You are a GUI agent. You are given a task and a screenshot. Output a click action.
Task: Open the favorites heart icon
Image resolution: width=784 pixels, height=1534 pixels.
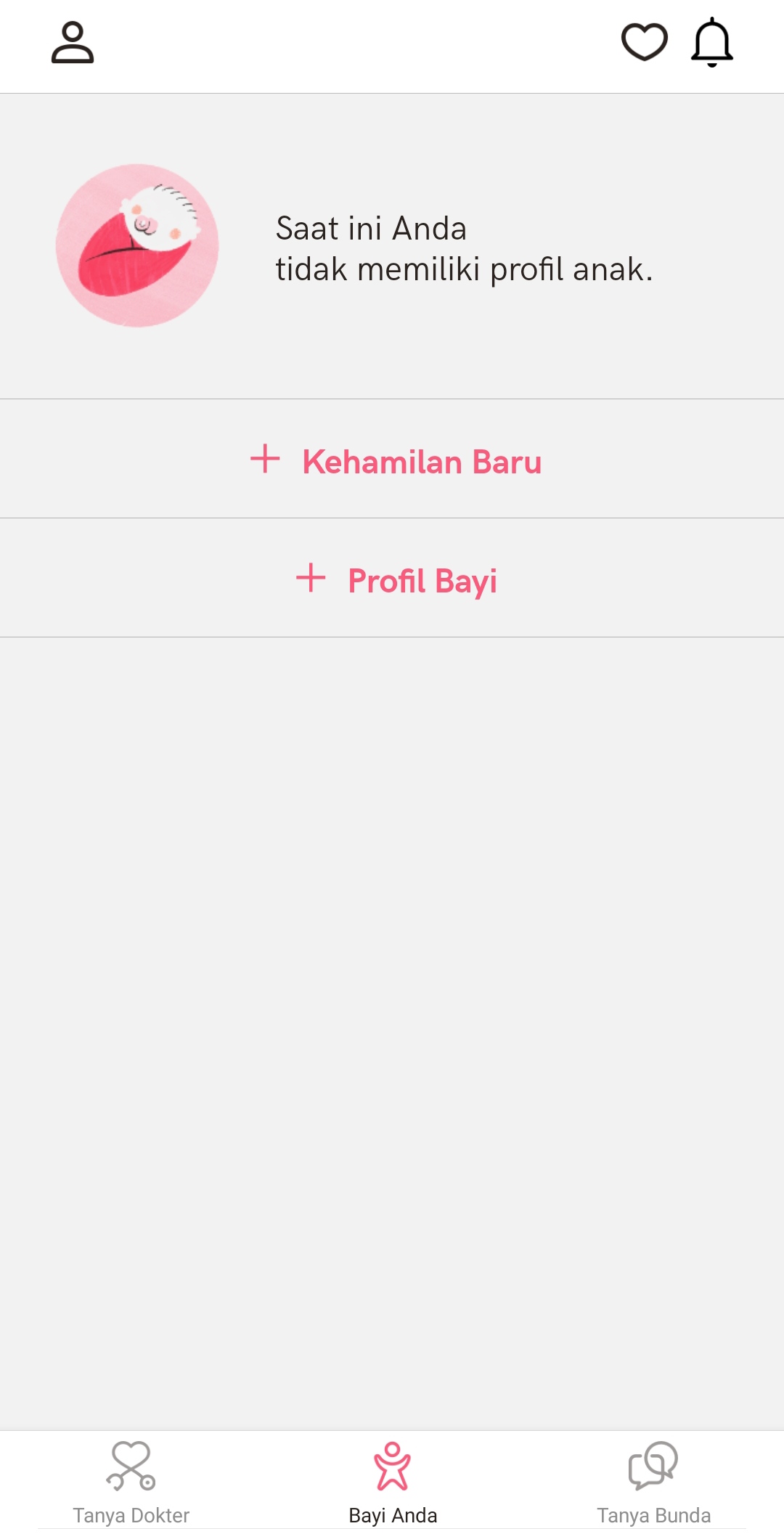[x=644, y=42]
